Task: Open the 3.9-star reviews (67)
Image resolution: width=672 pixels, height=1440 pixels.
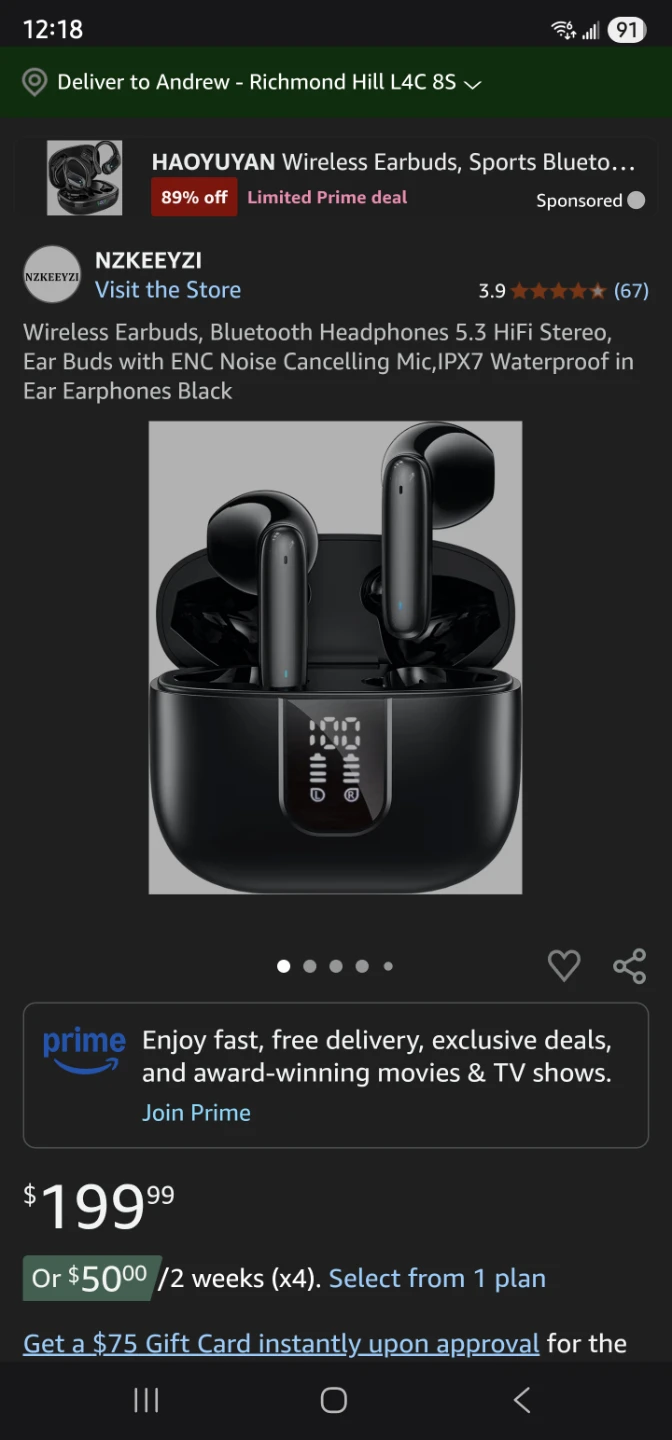Action: click(563, 291)
